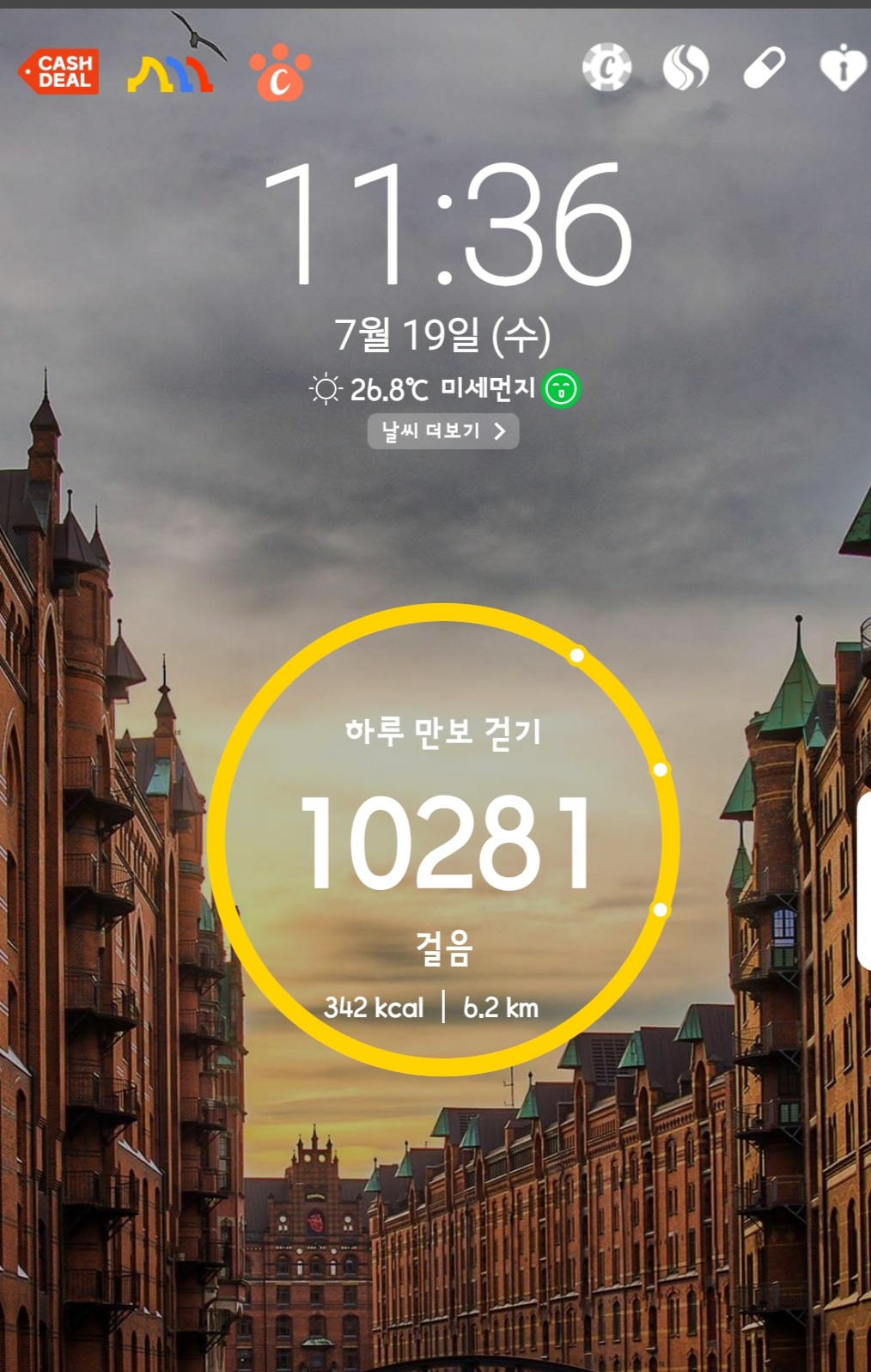Tap the colorful arches icon
Image resolution: width=871 pixels, height=1372 pixels.
(x=169, y=75)
